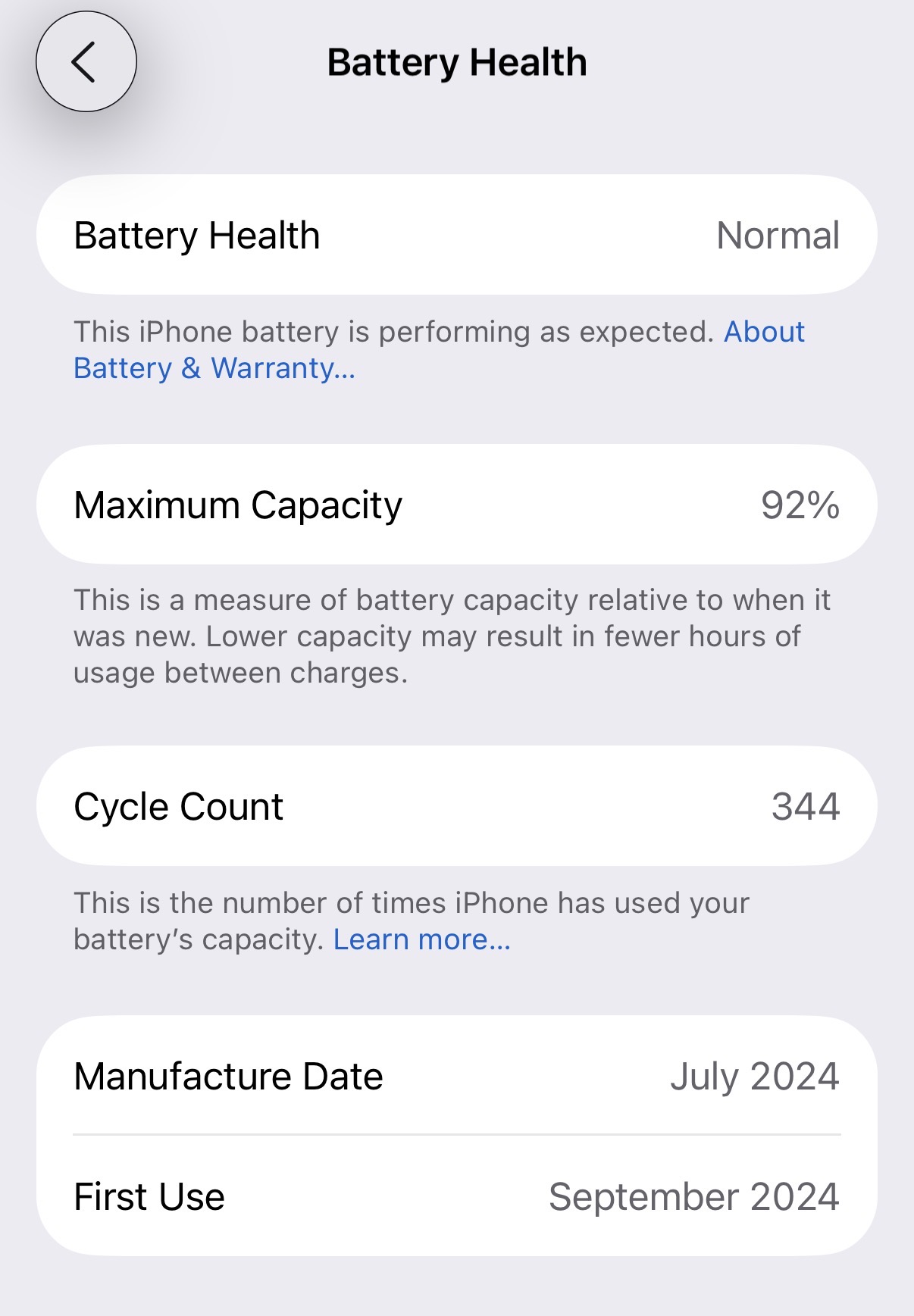Image resolution: width=914 pixels, height=1316 pixels.
Task: Tap Learn more about cycle count
Action: pos(421,939)
